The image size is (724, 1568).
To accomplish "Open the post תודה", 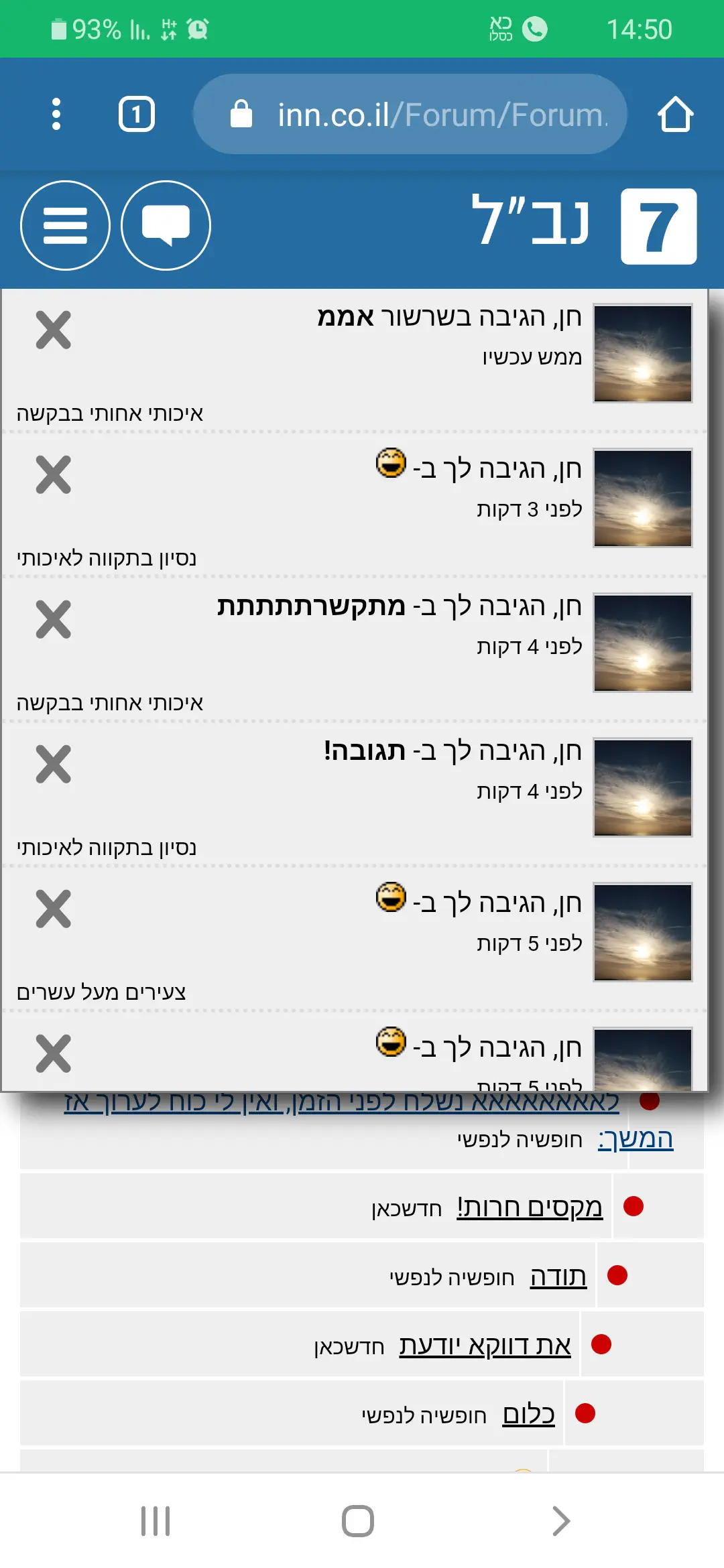I will coord(558,1277).
